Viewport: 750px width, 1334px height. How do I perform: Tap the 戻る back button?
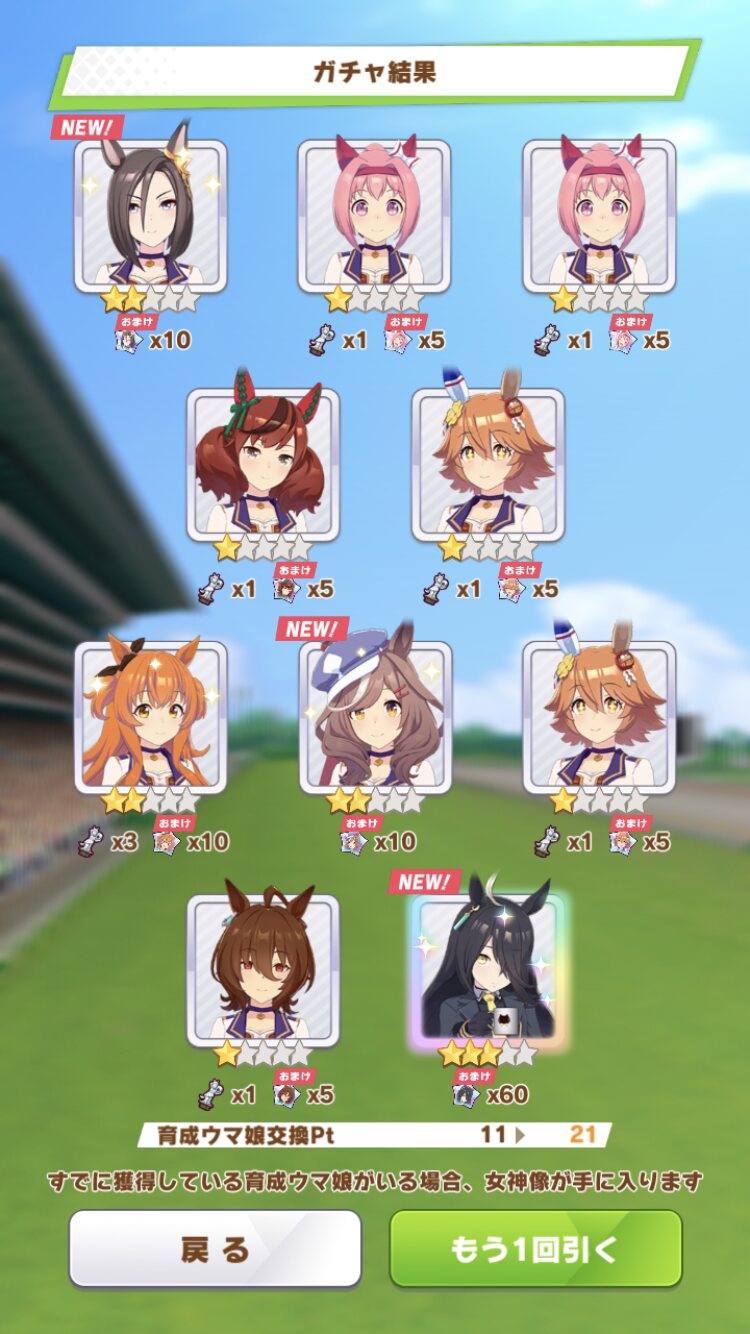pyautogui.click(x=215, y=1248)
